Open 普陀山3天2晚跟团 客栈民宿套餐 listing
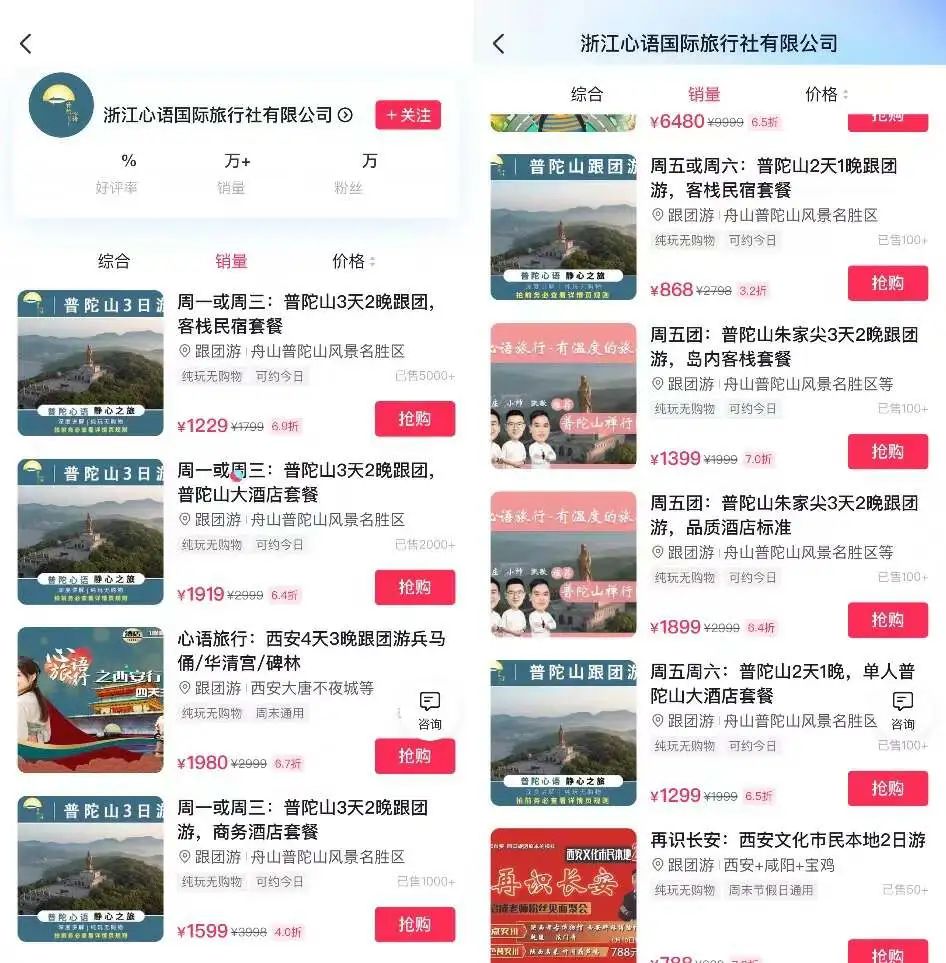 click(305, 314)
